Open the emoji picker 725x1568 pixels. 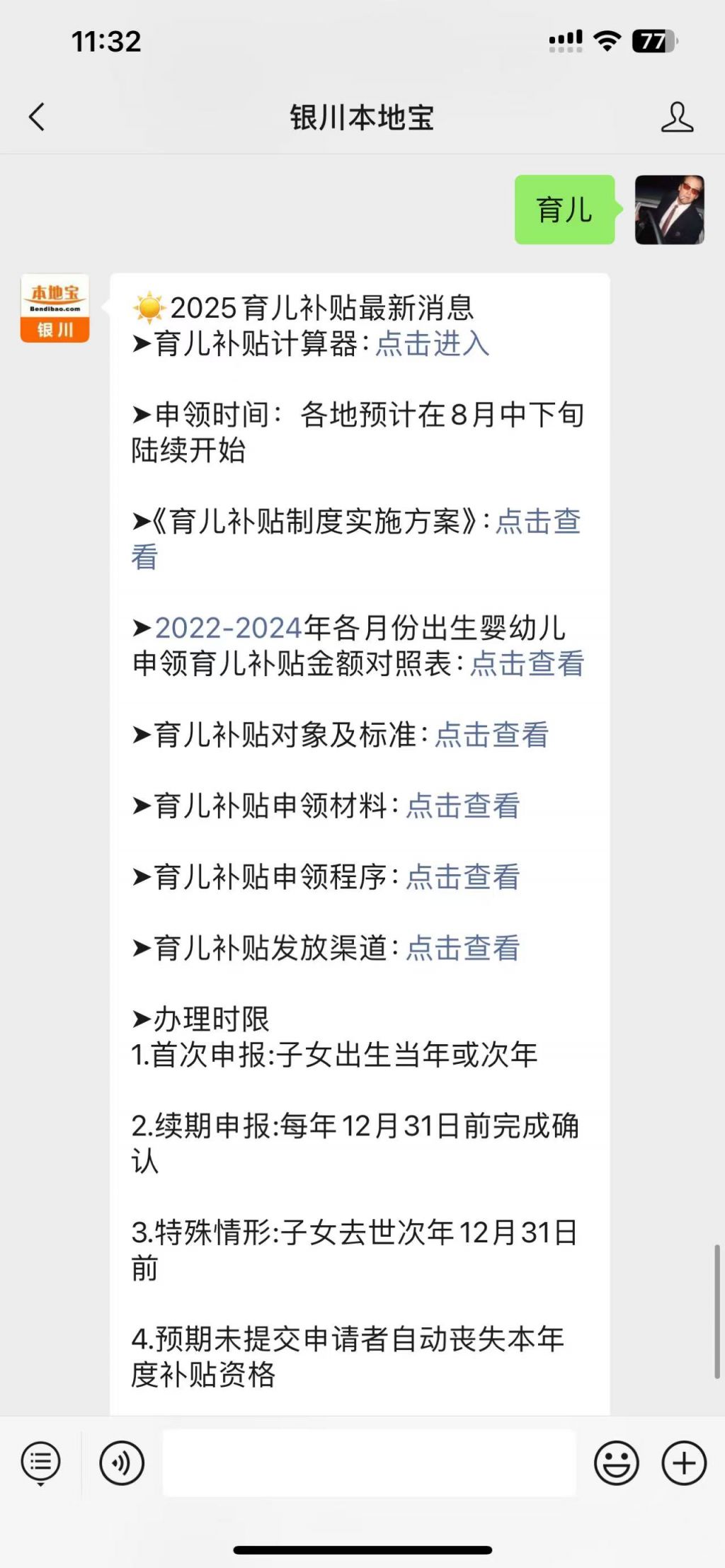[616, 1463]
